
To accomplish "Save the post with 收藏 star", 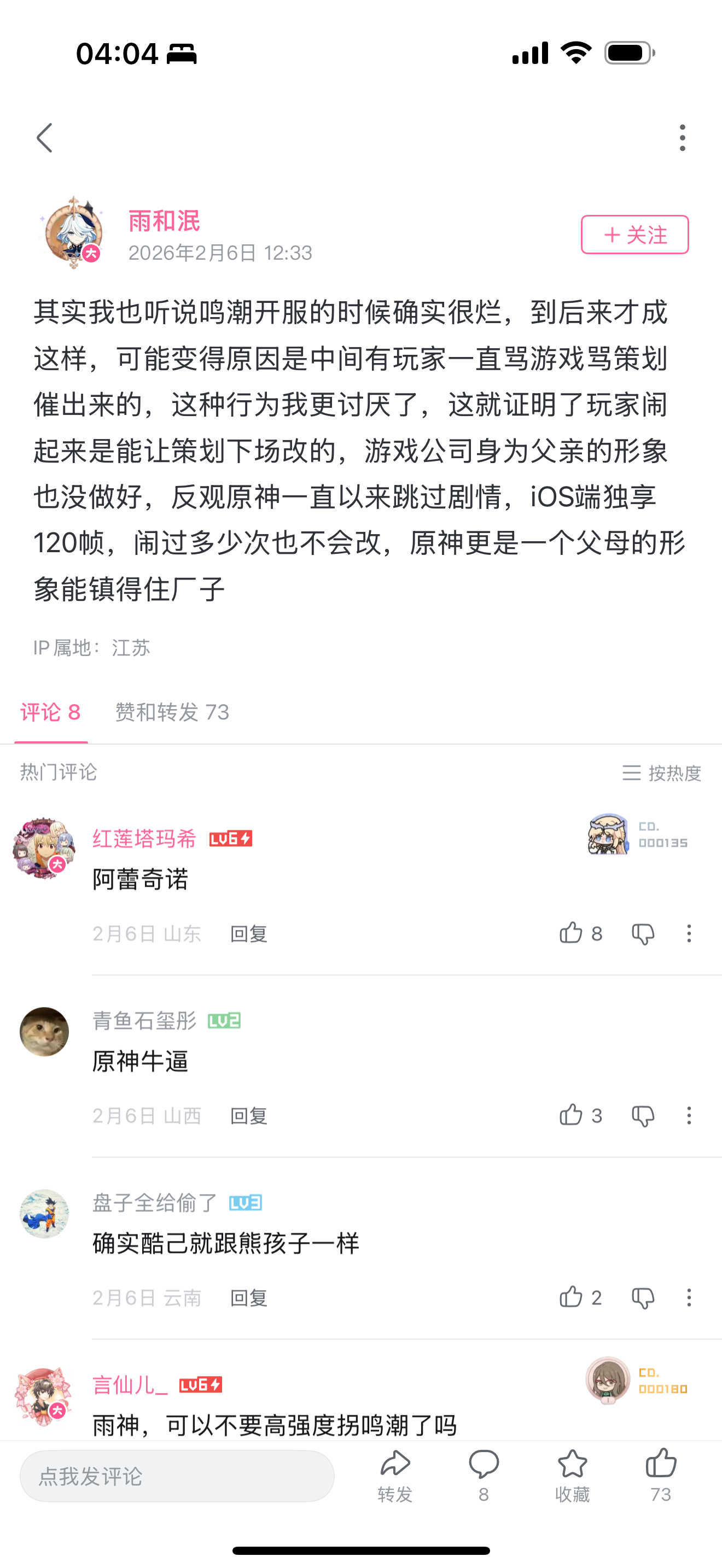I will [x=572, y=1476].
